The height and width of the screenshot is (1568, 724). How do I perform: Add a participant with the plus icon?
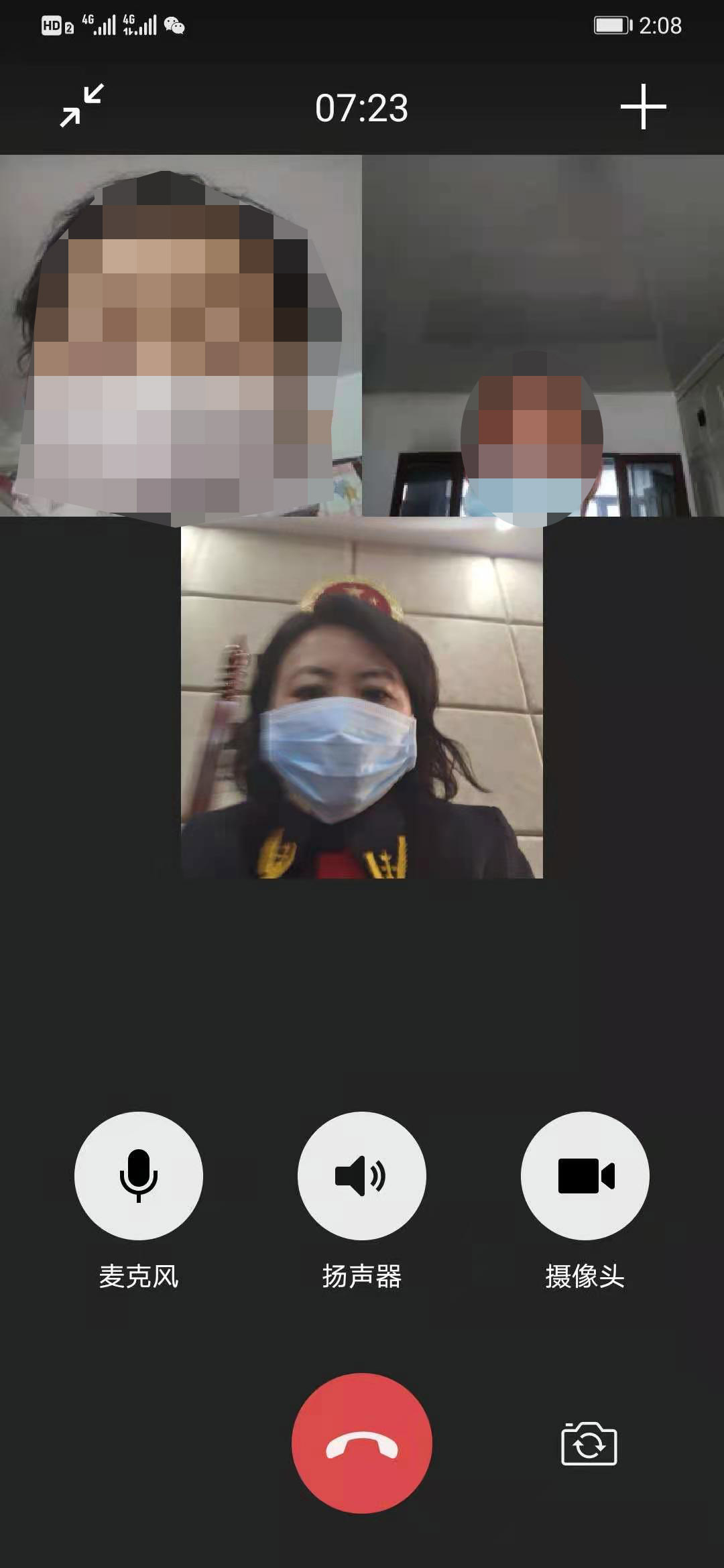(643, 107)
